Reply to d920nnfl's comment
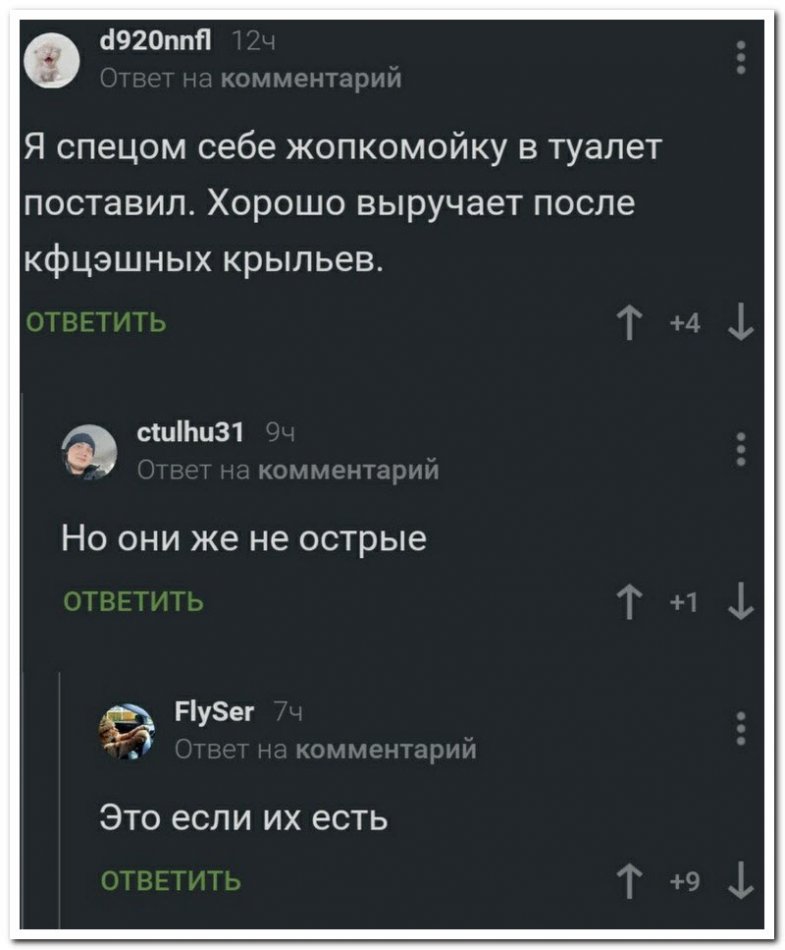 (95, 322)
